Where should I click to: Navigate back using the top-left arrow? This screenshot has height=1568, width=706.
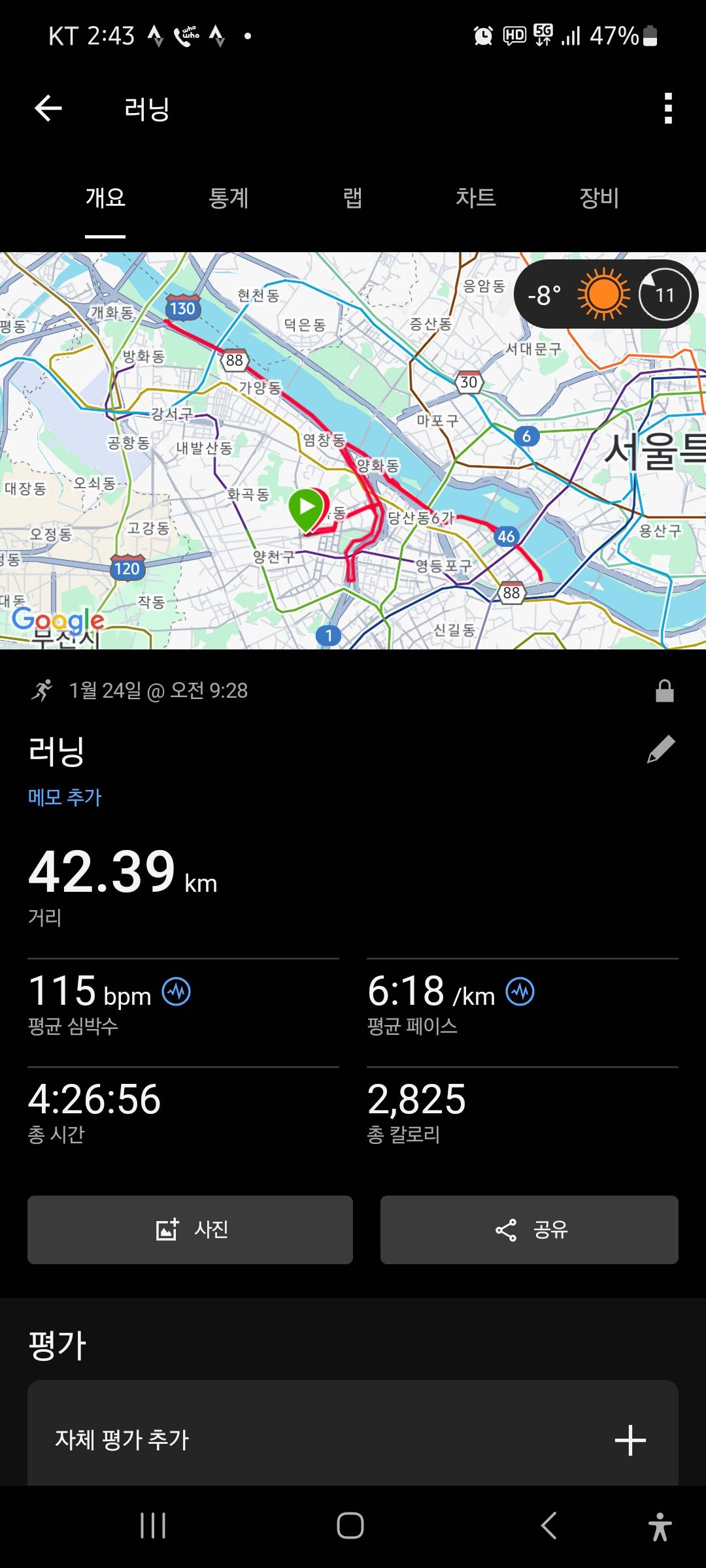point(46,108)
